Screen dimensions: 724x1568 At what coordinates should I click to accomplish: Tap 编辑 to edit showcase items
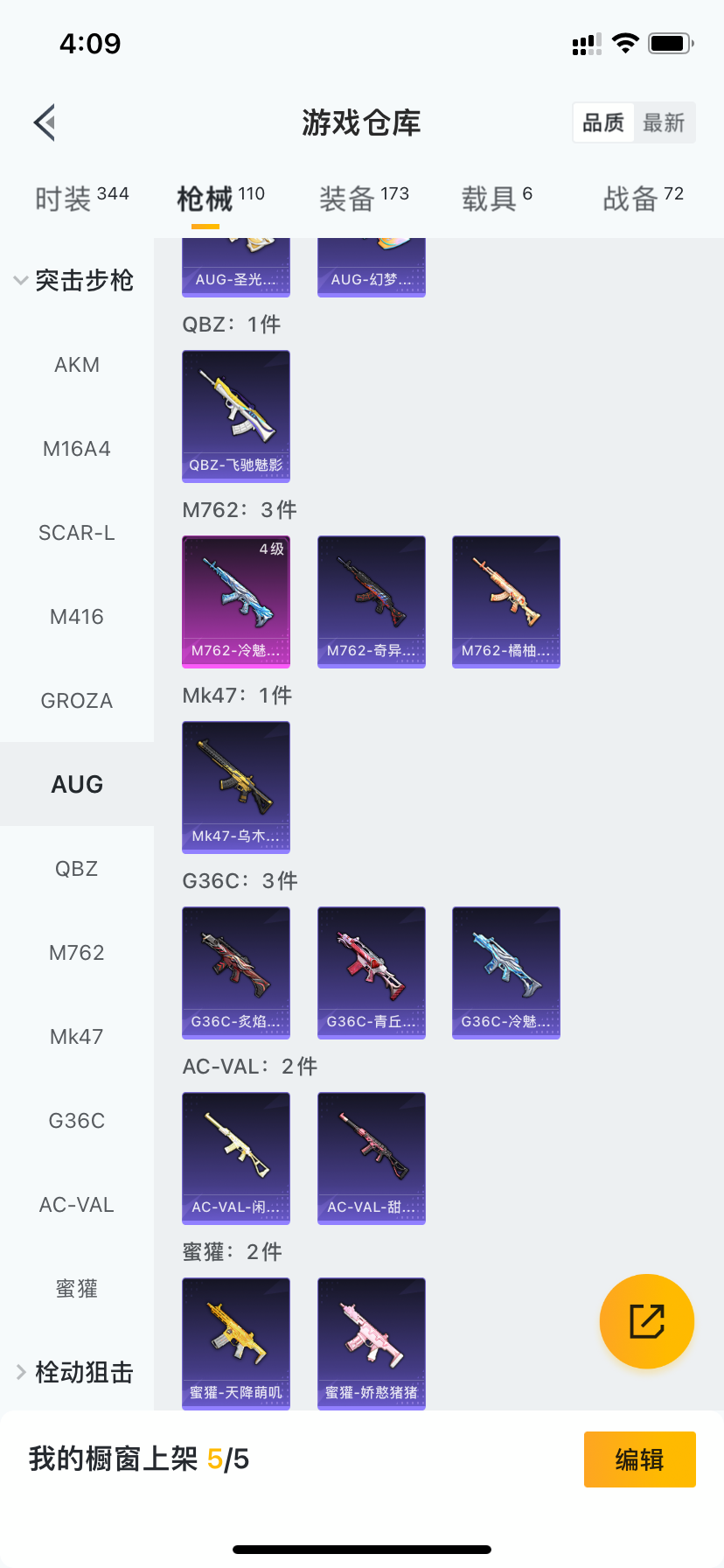pyautogui.click(x=639, y=1459)
